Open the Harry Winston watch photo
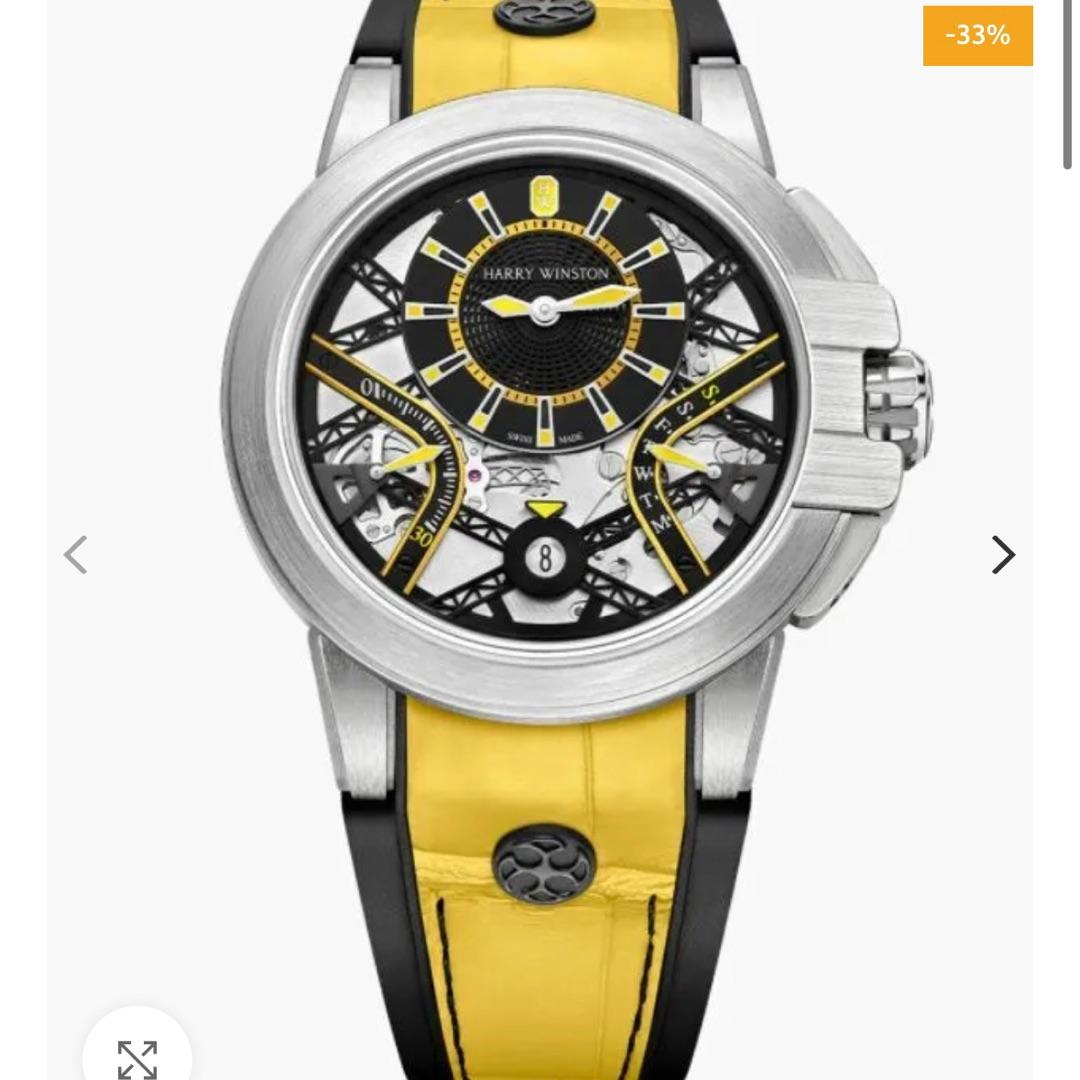1080x1080 pixels. coord(545,420)
